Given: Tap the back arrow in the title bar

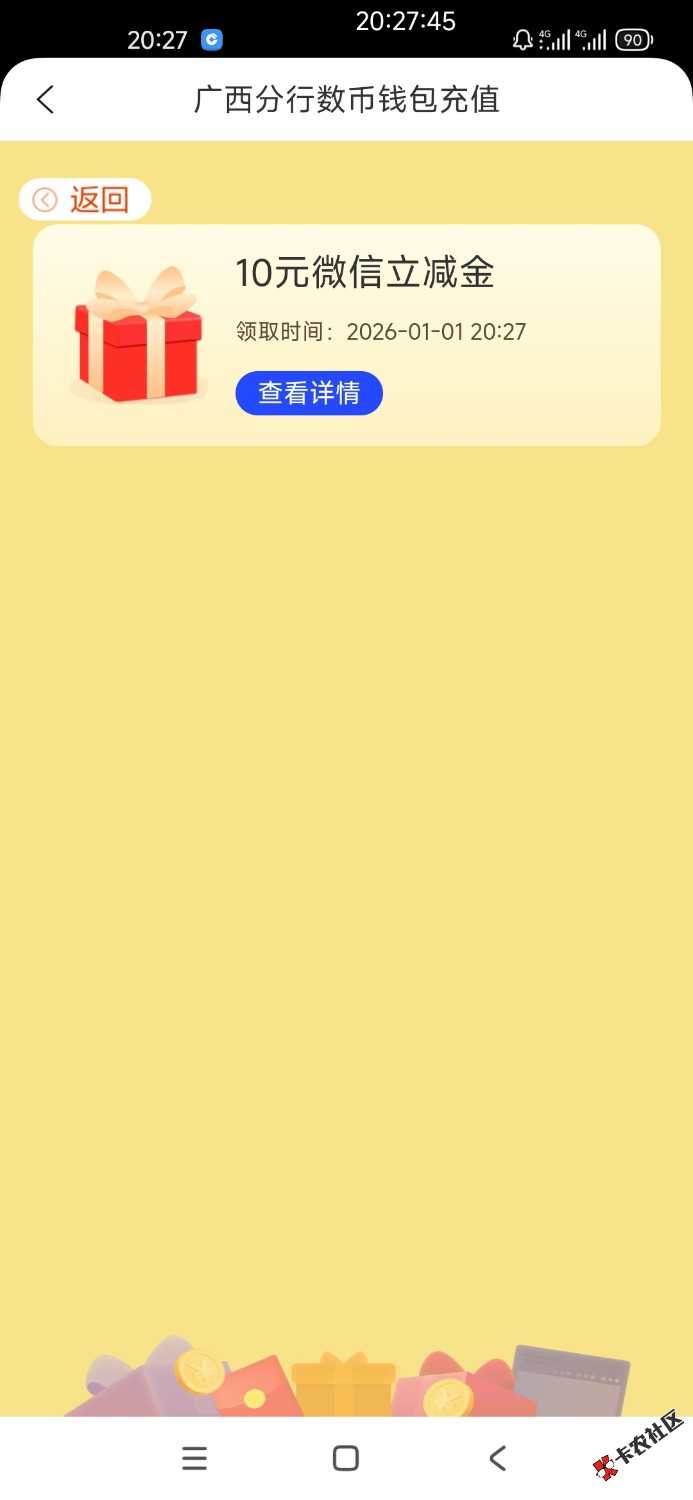Looking at the screenshot, I should pos(45,99).
